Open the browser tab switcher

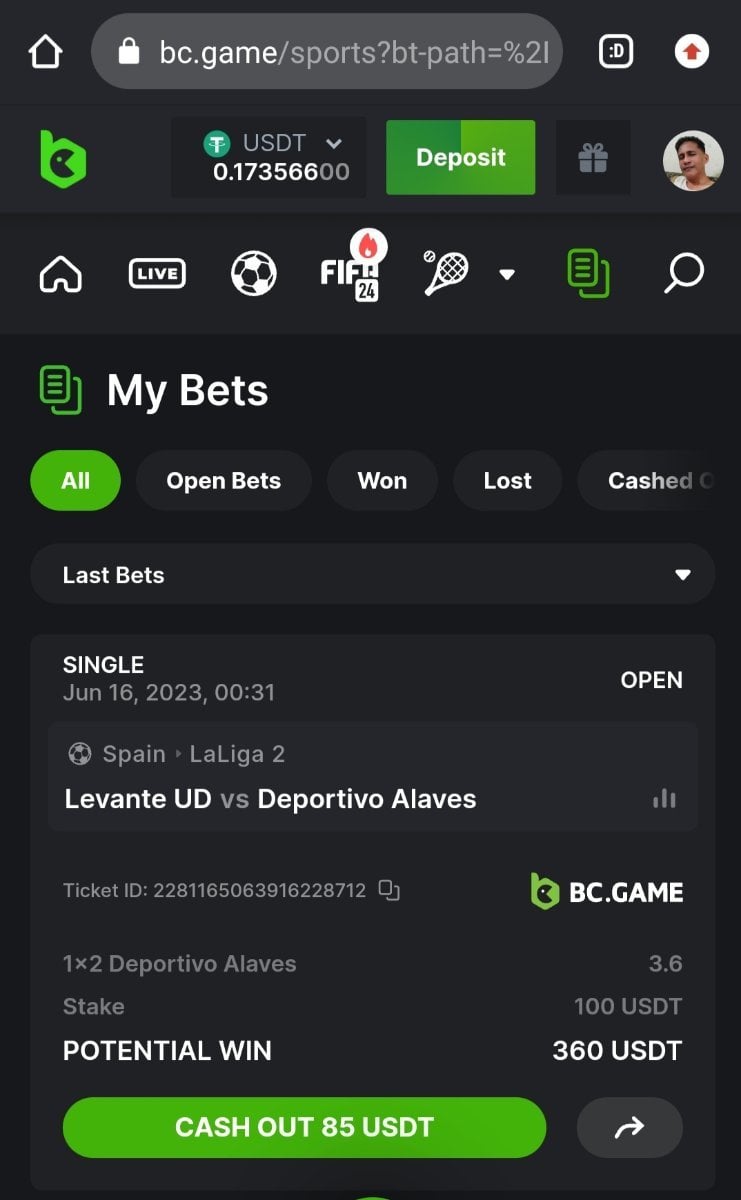pyautogui.click(x=616, y=51)
